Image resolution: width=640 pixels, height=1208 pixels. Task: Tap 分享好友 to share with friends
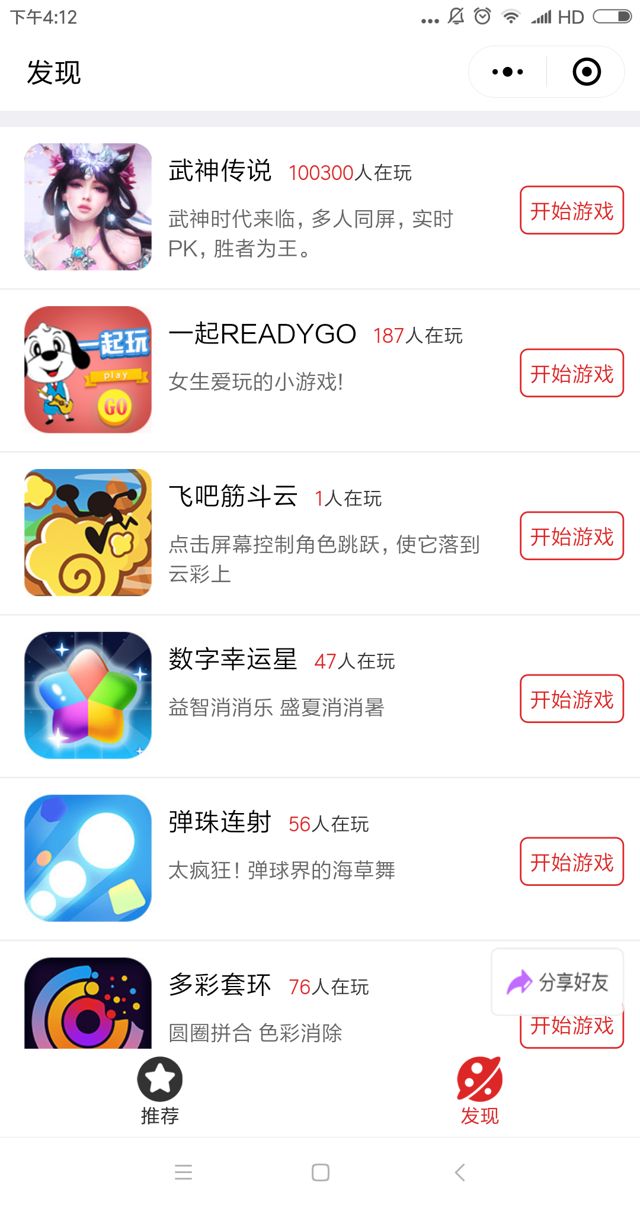pos(558,982)
